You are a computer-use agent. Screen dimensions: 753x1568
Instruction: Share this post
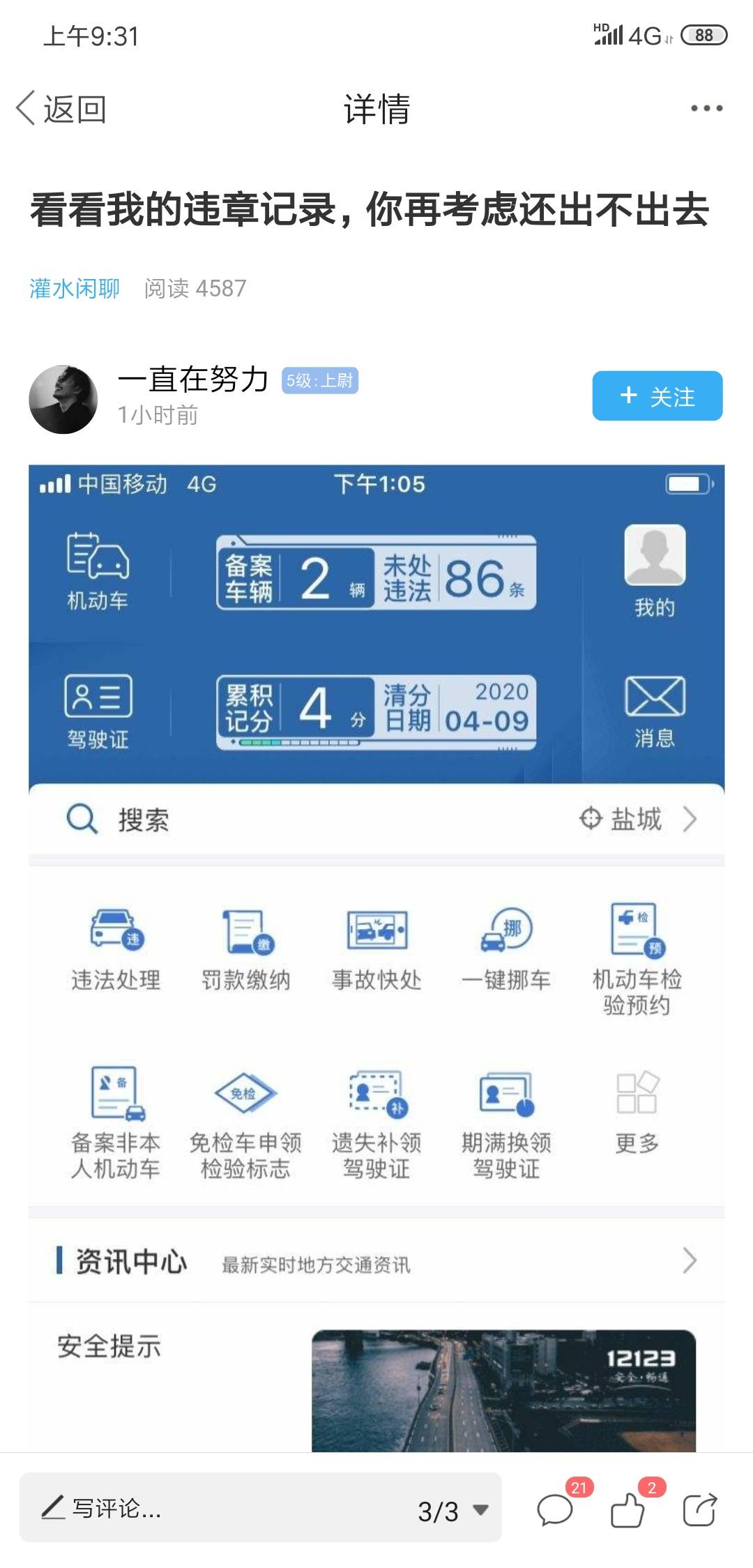coord(699,1510)
